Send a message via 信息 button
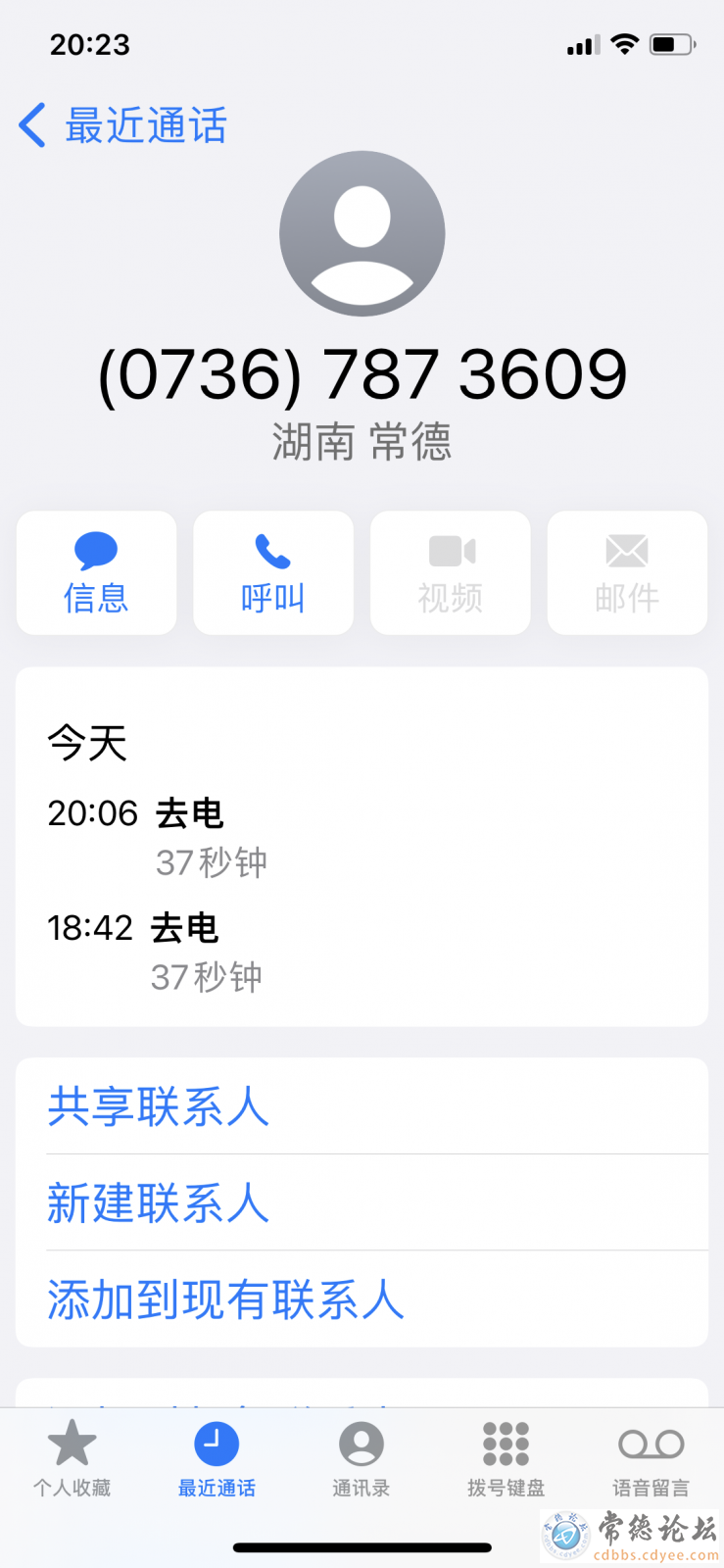 pos(96,572)
